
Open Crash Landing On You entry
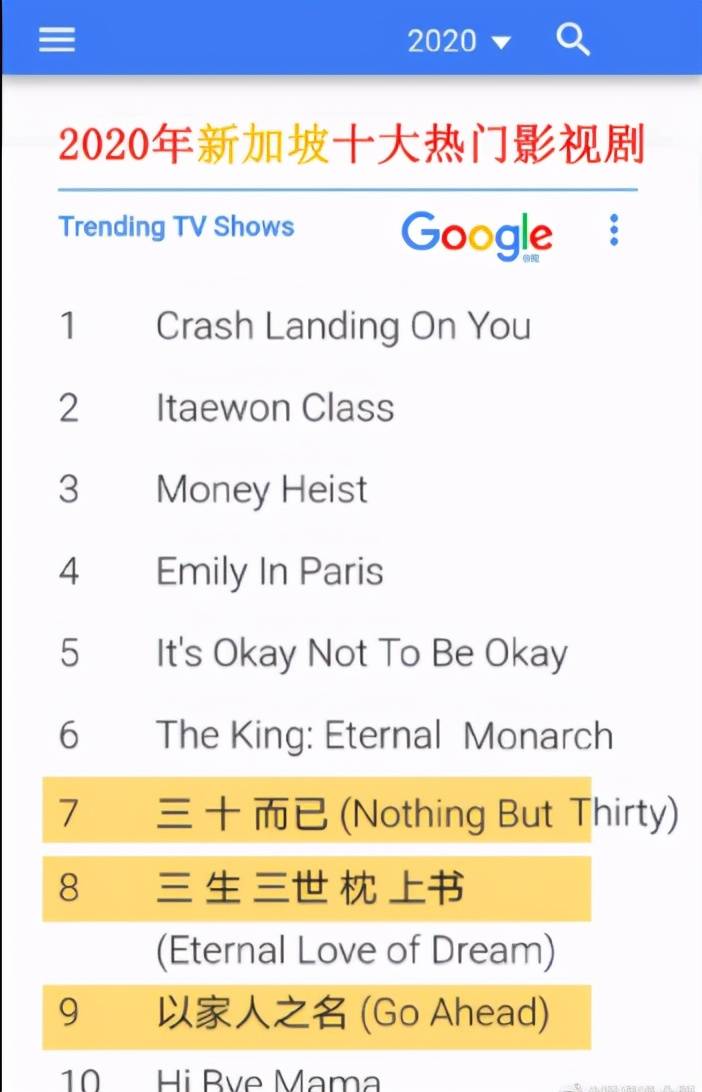pos(343,326)
